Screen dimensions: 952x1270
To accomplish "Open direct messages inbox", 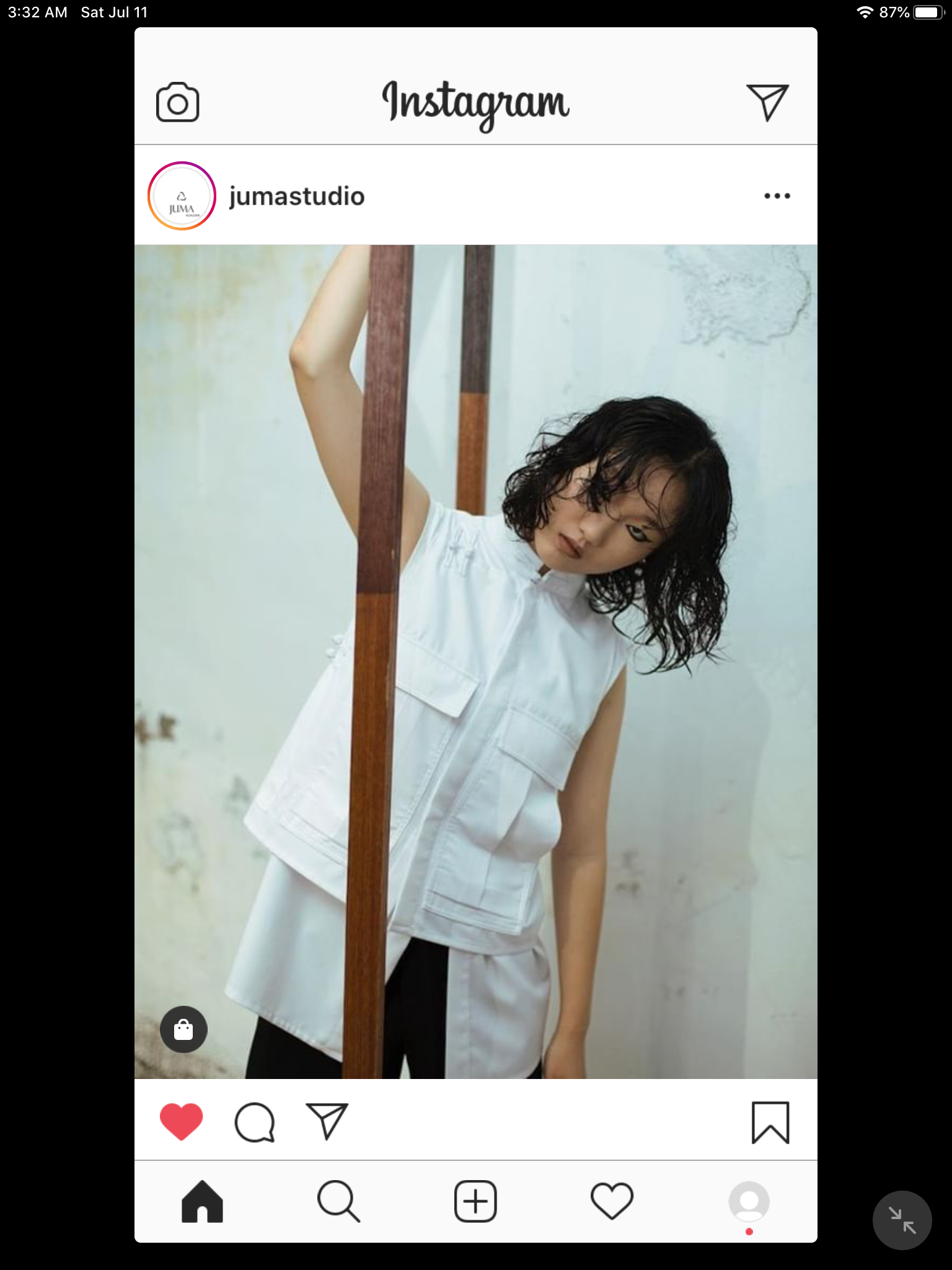I will pyautogui.click(x=767, y=102).
